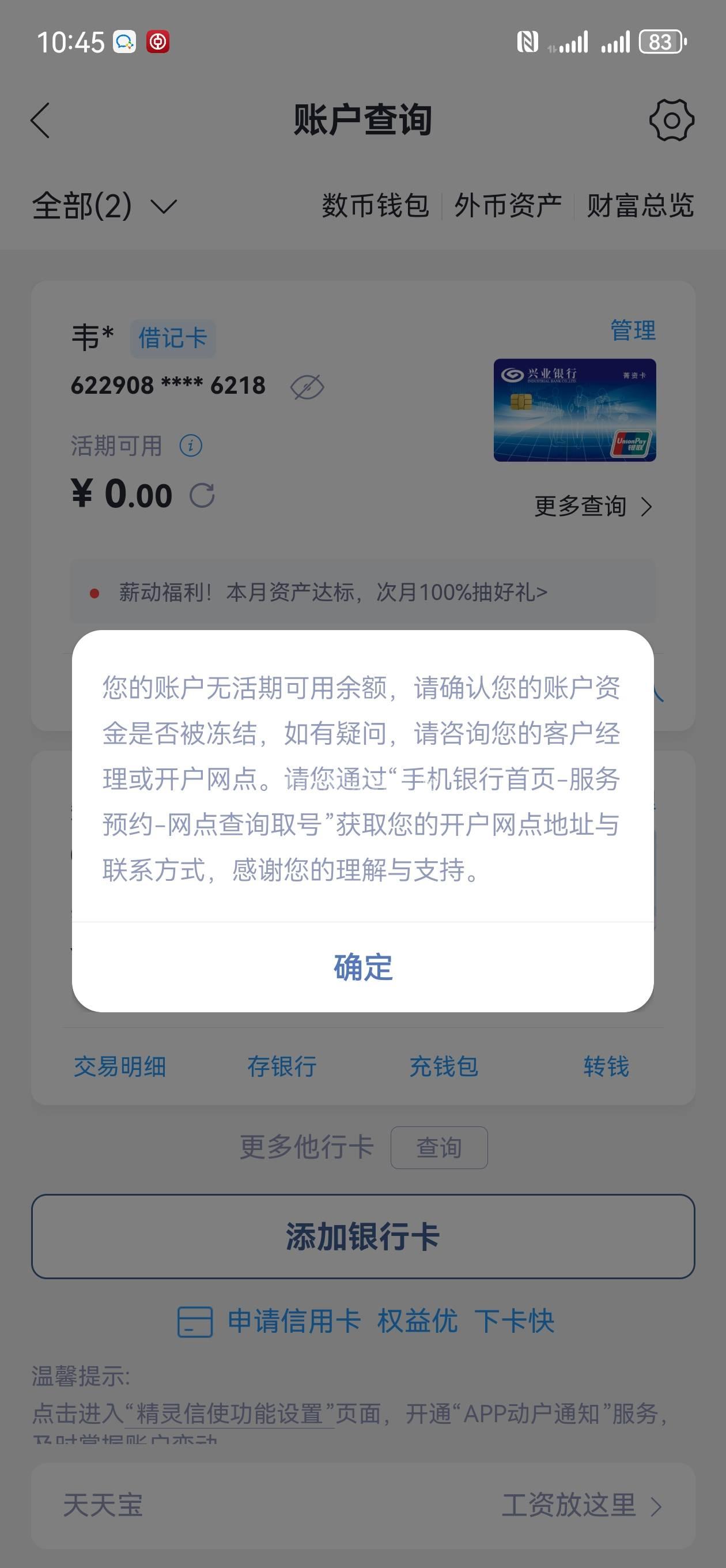Expand the 全部(2) account filter
The height and width of the screenshot is (1568, 726).
105,206
